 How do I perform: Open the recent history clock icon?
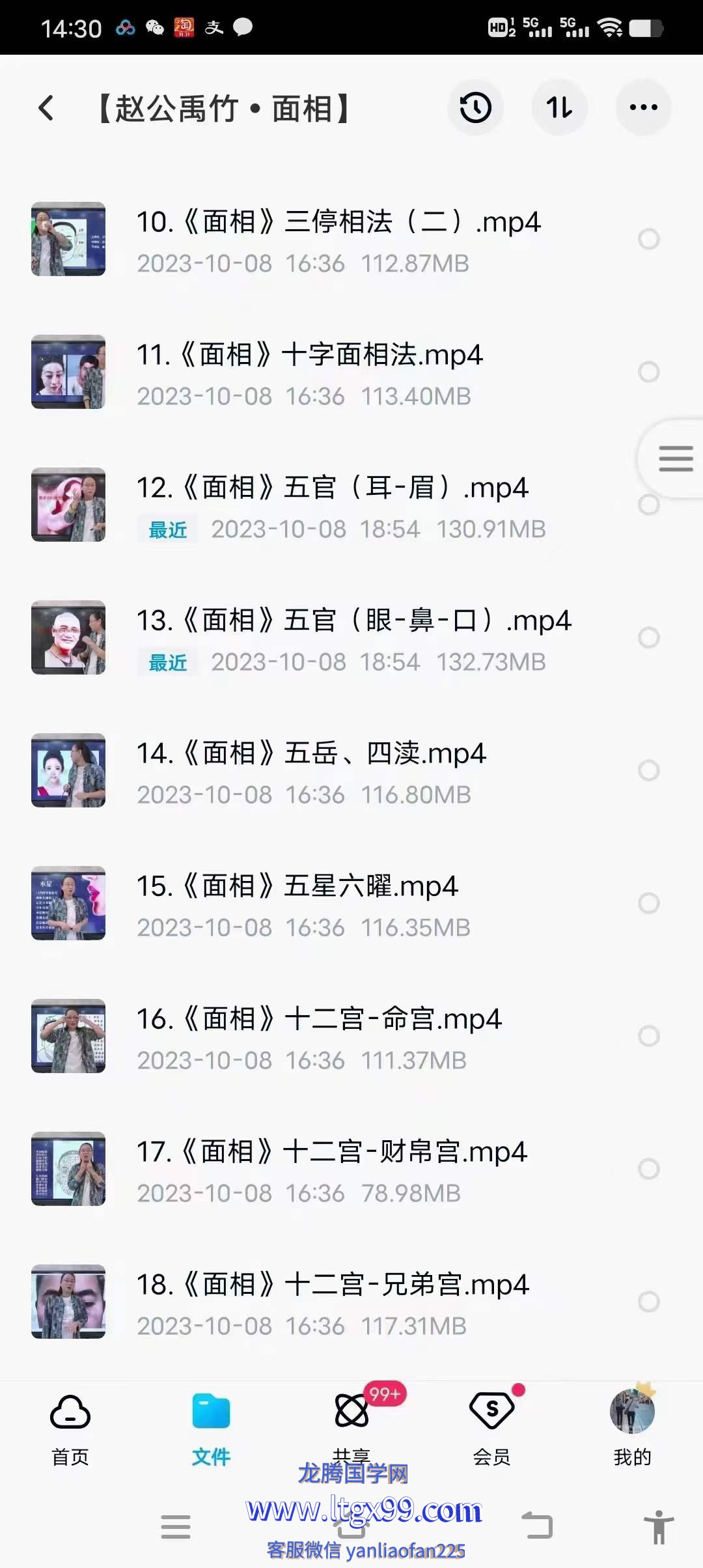tap(475, 108)
